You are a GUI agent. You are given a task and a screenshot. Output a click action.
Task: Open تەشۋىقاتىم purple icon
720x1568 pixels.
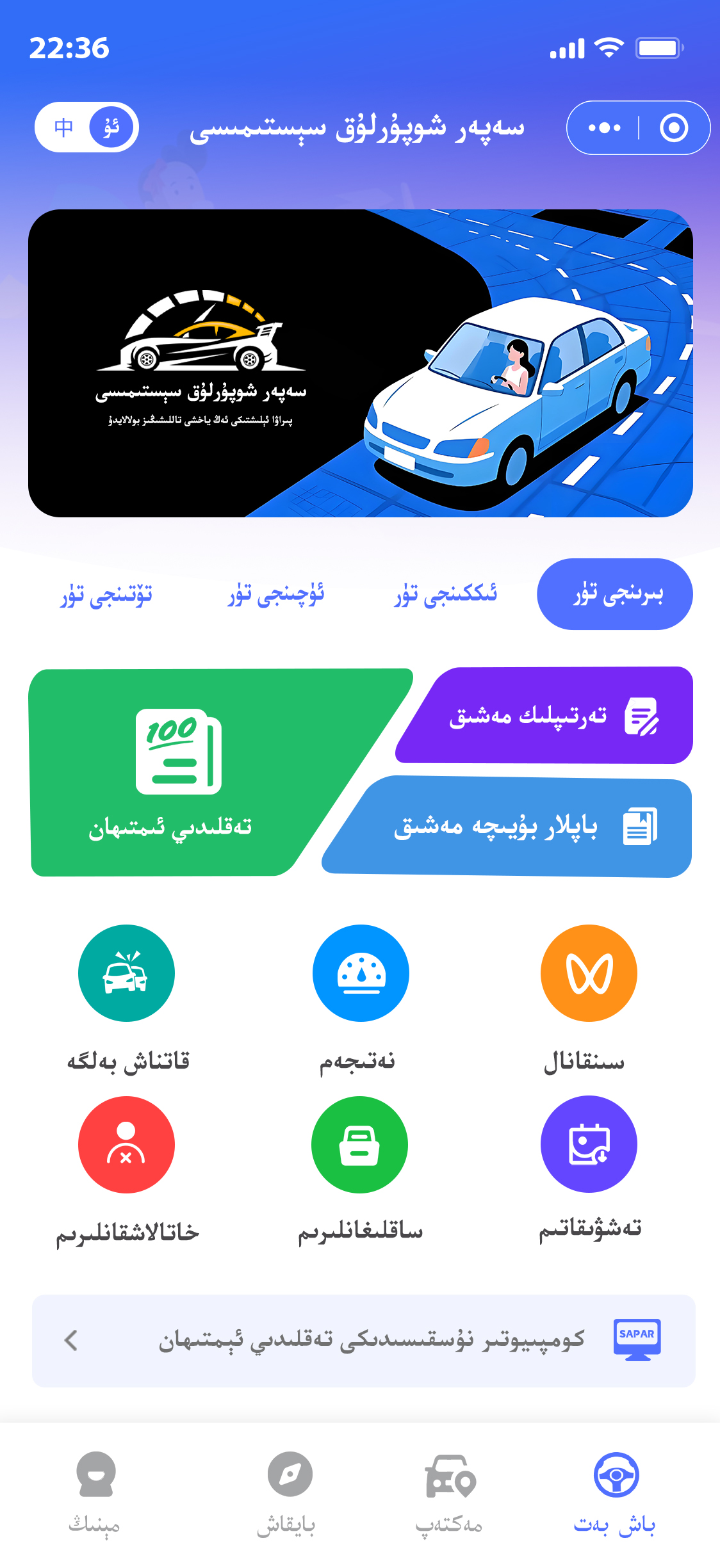pyautogui.click(x=589, y=1144)
